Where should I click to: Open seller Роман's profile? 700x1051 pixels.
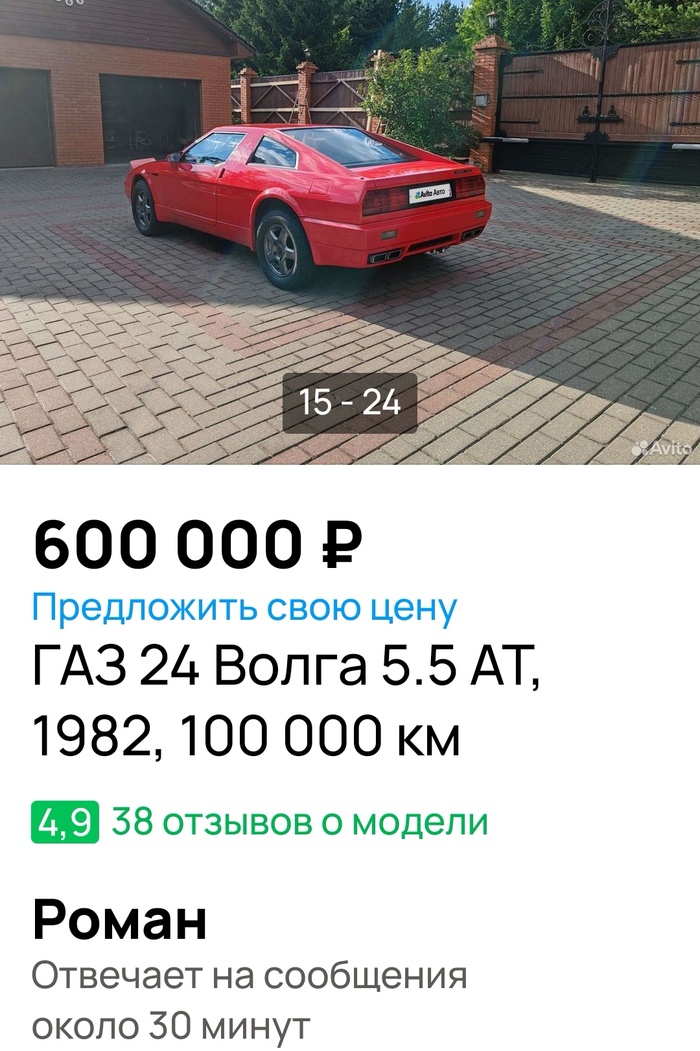click(120, 920)
